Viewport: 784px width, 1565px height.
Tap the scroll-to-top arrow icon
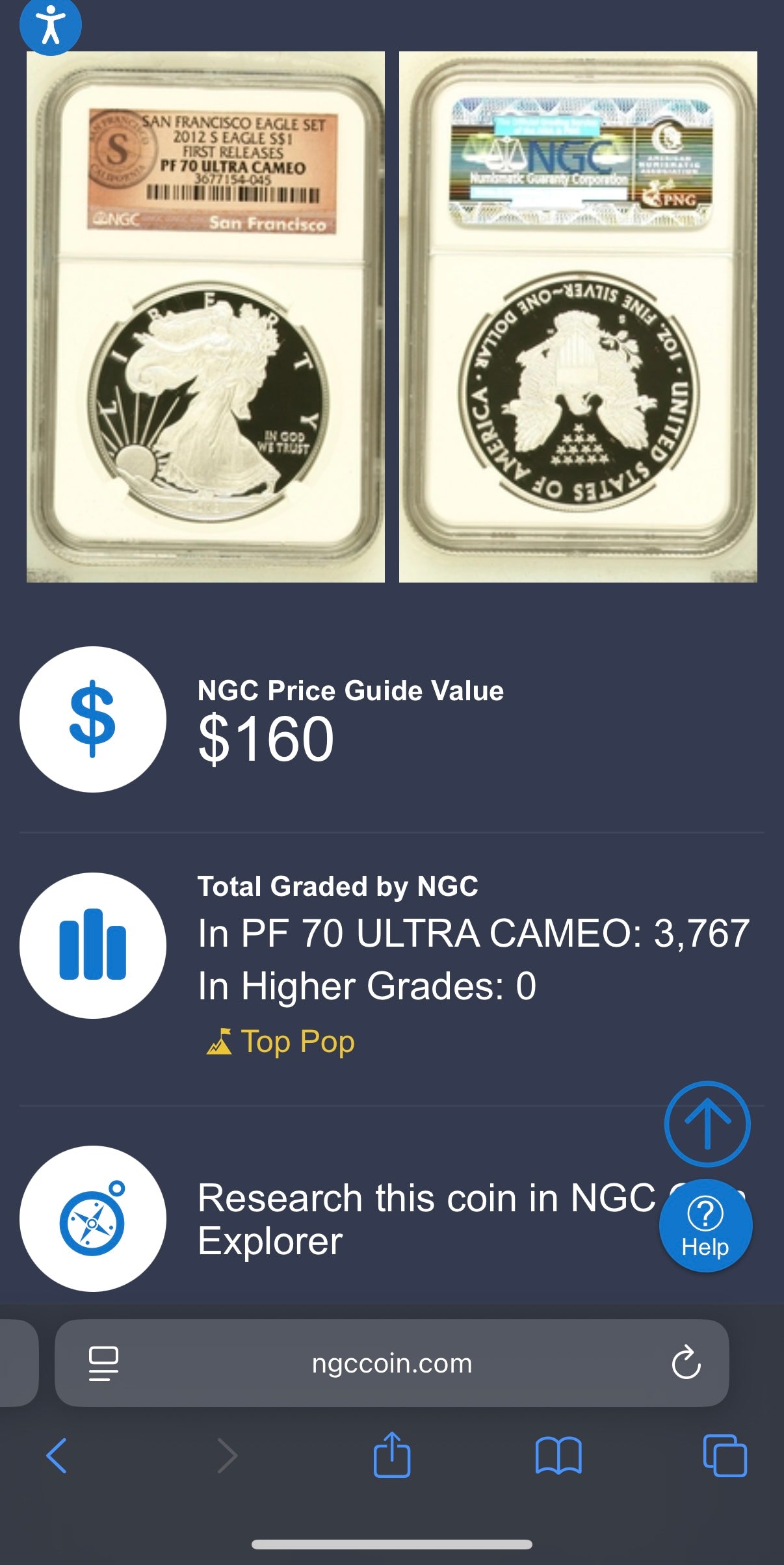[x=707, y=1125]
